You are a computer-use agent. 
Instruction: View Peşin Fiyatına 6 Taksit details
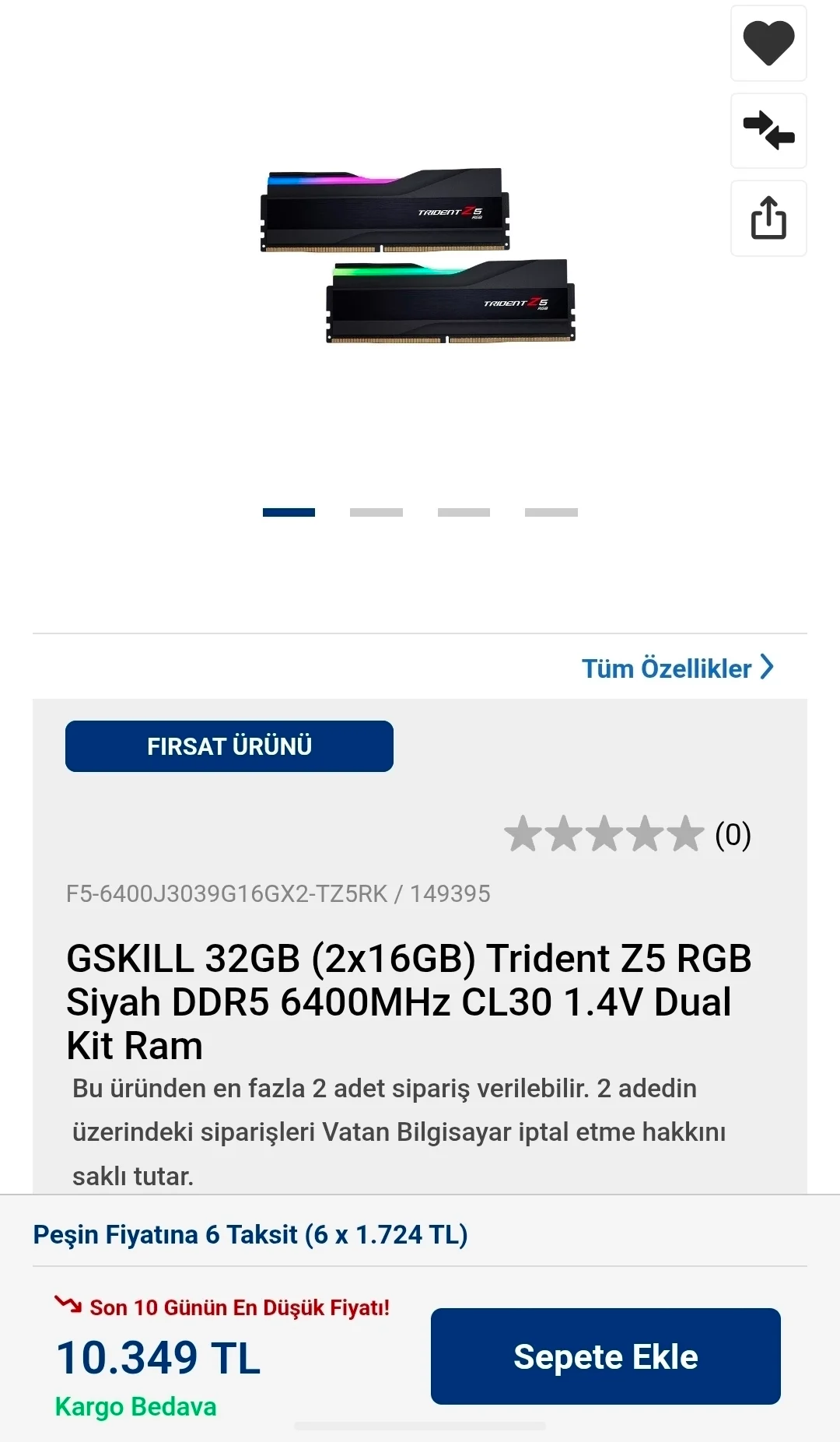tap(250, 1235)
